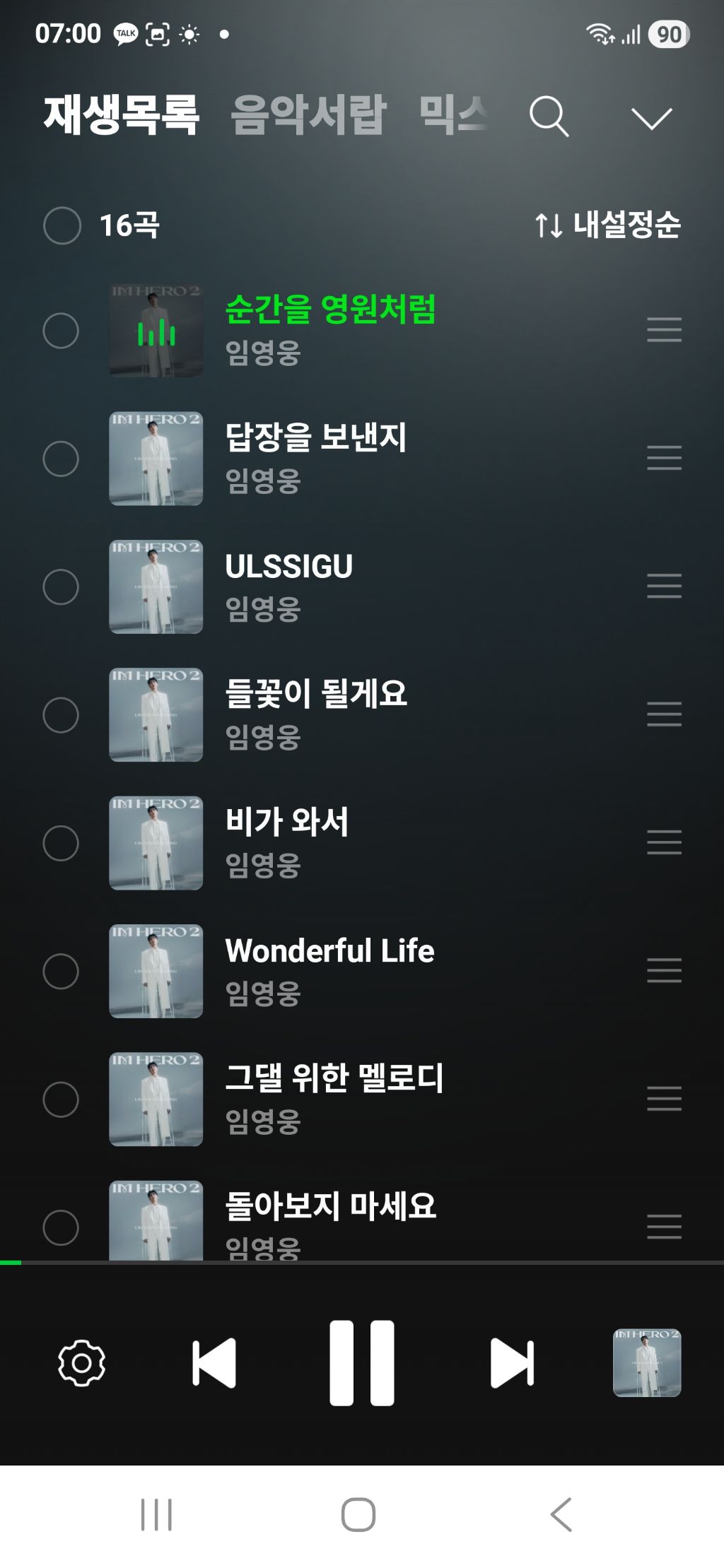
Task: Open the 내설정순 sort options
Action: coord(608,225)
